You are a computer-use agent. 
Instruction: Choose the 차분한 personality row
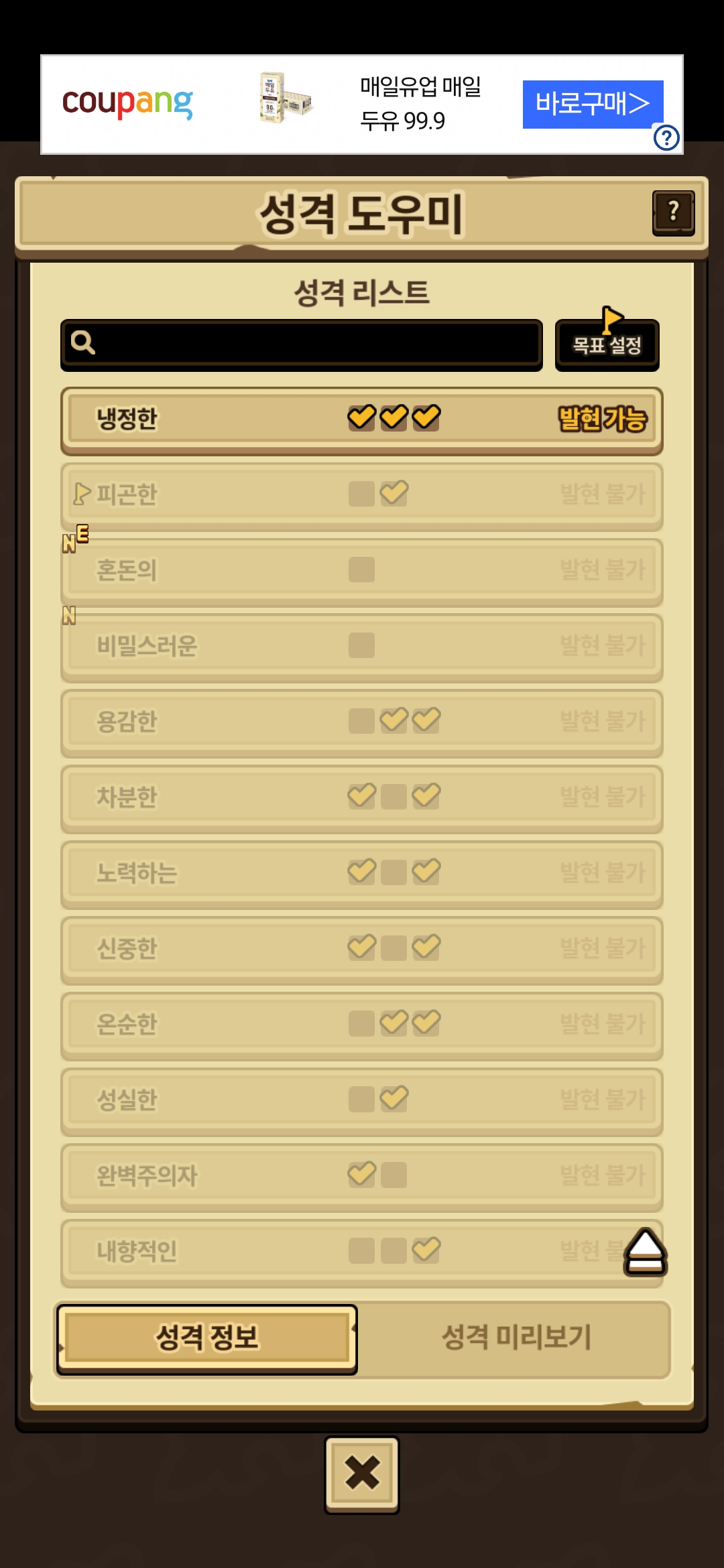click(362, 799)
